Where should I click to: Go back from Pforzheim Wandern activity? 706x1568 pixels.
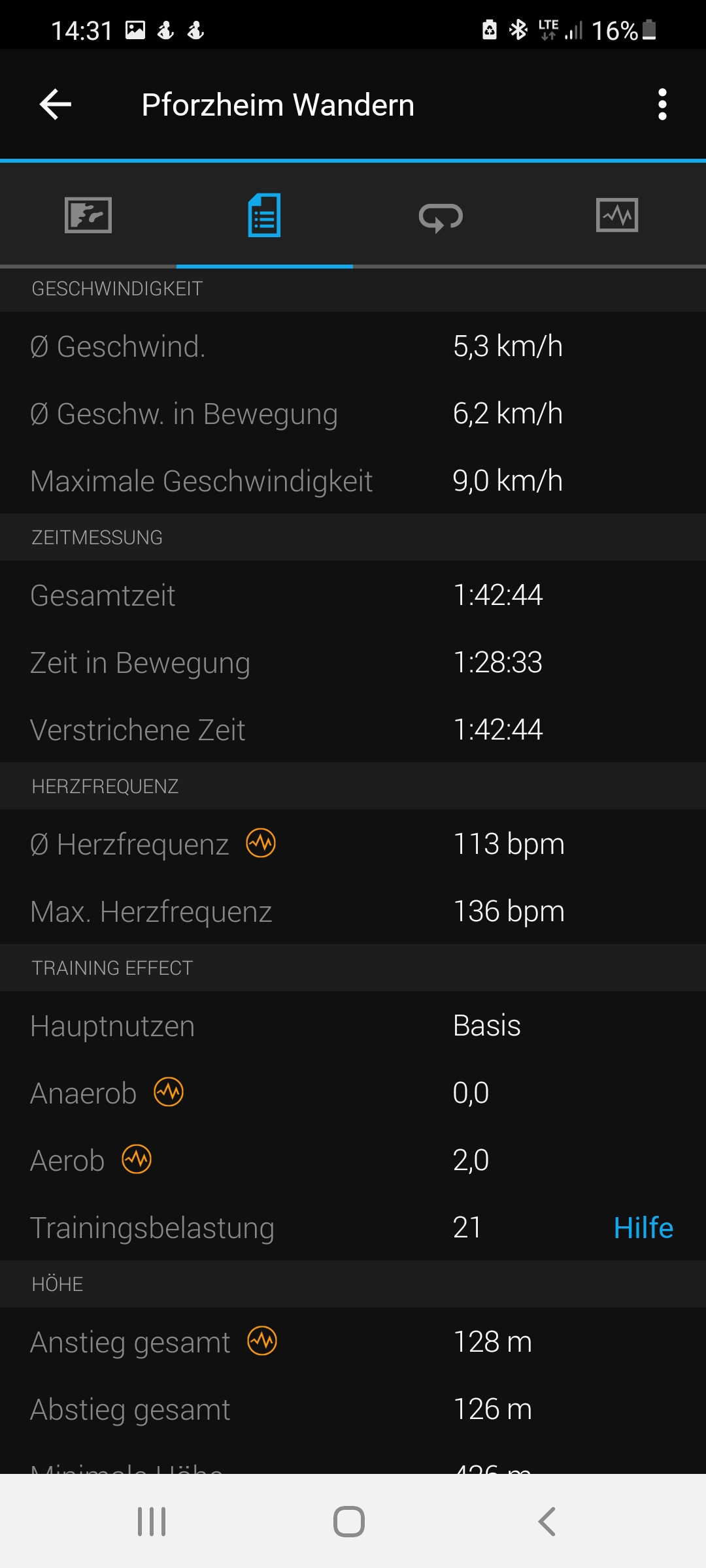click(56, 105)
